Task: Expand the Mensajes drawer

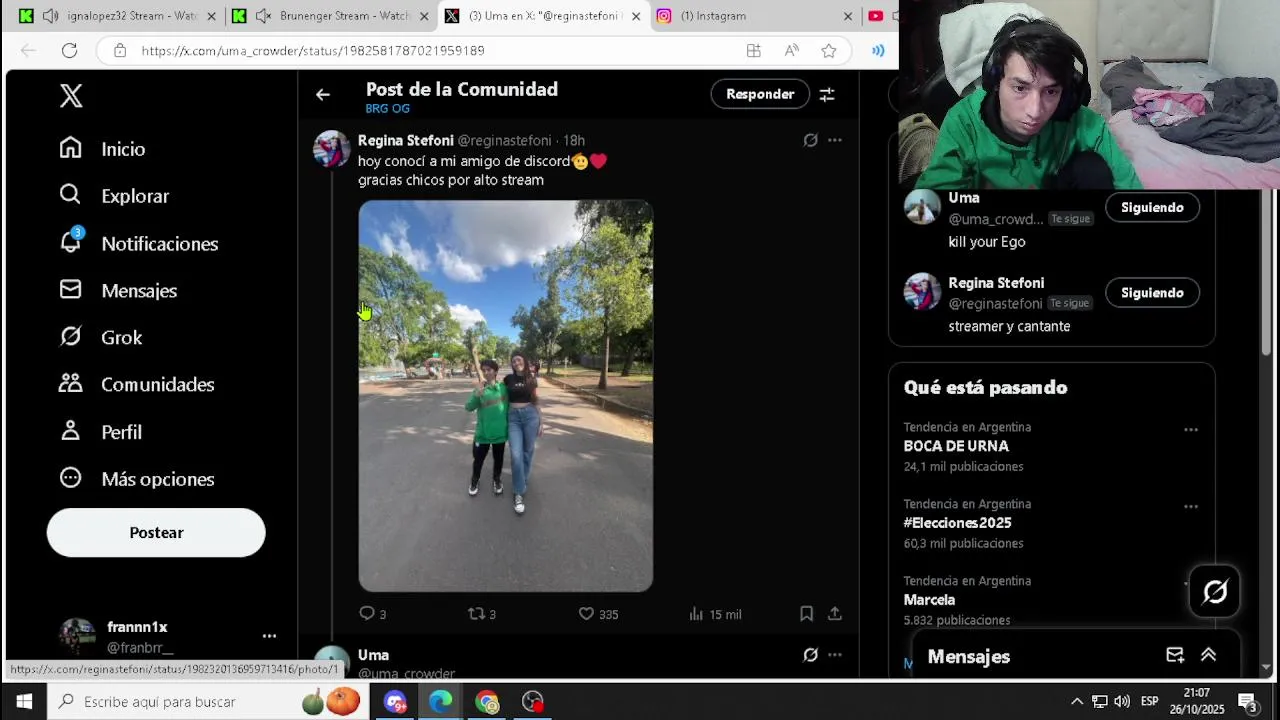Action: click(1208, 655)
